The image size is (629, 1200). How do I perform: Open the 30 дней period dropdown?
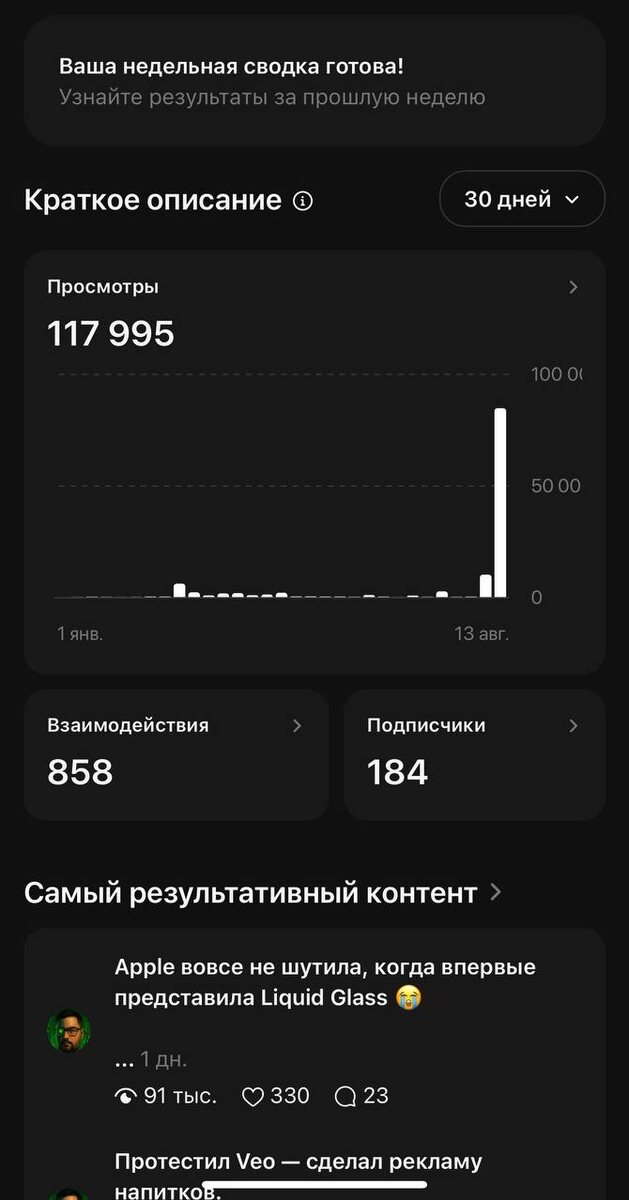[x=522, y=199]
